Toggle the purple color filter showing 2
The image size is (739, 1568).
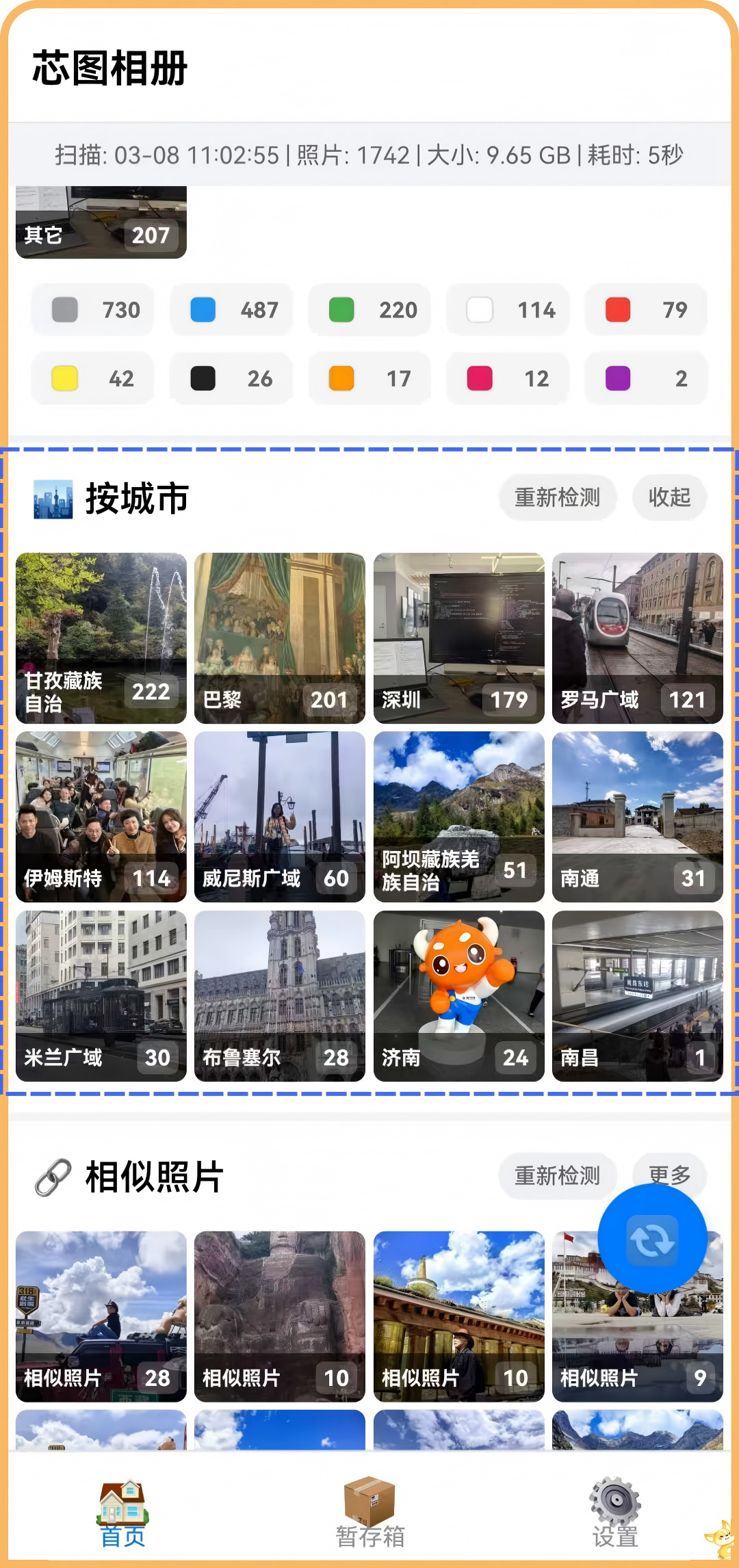645,378
